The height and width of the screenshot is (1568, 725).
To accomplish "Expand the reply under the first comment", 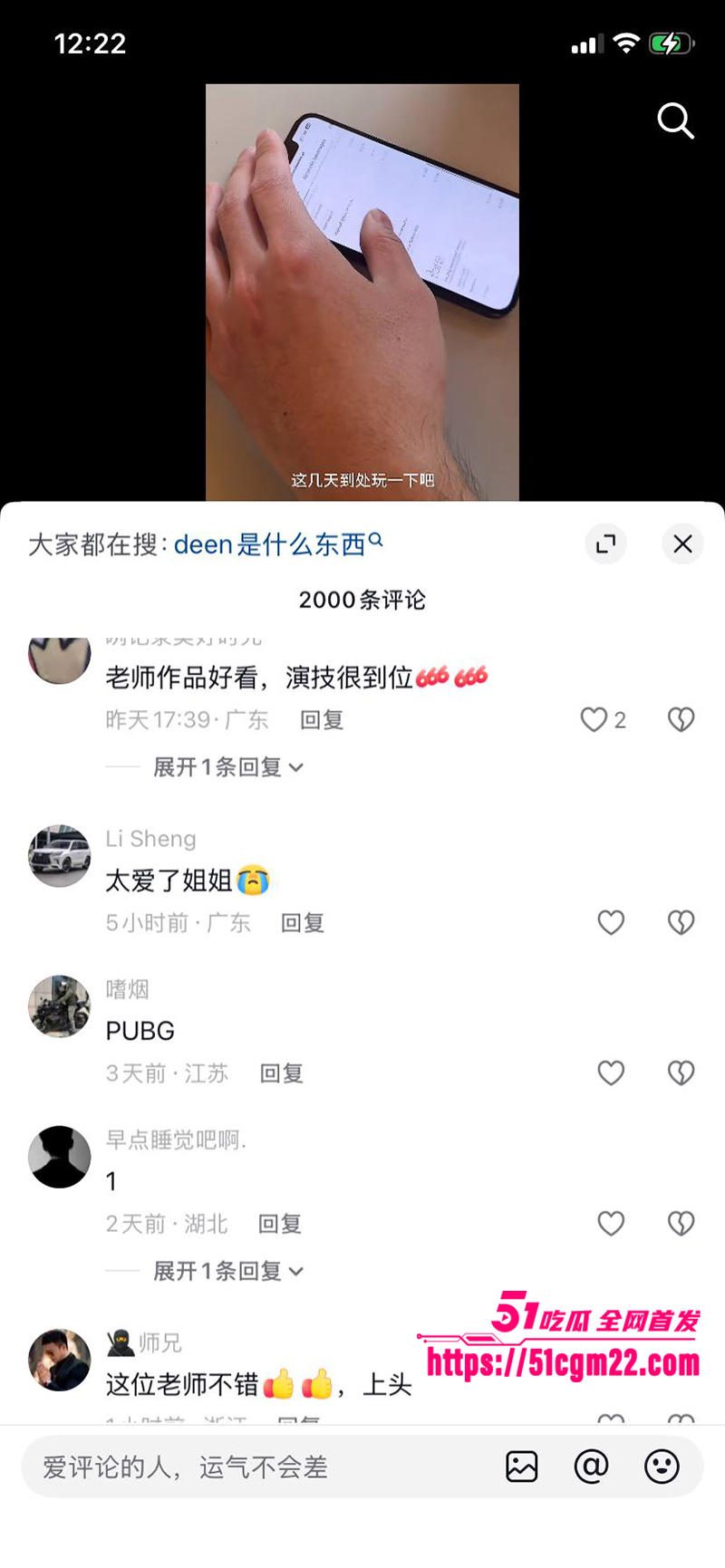I will (227, 766).
